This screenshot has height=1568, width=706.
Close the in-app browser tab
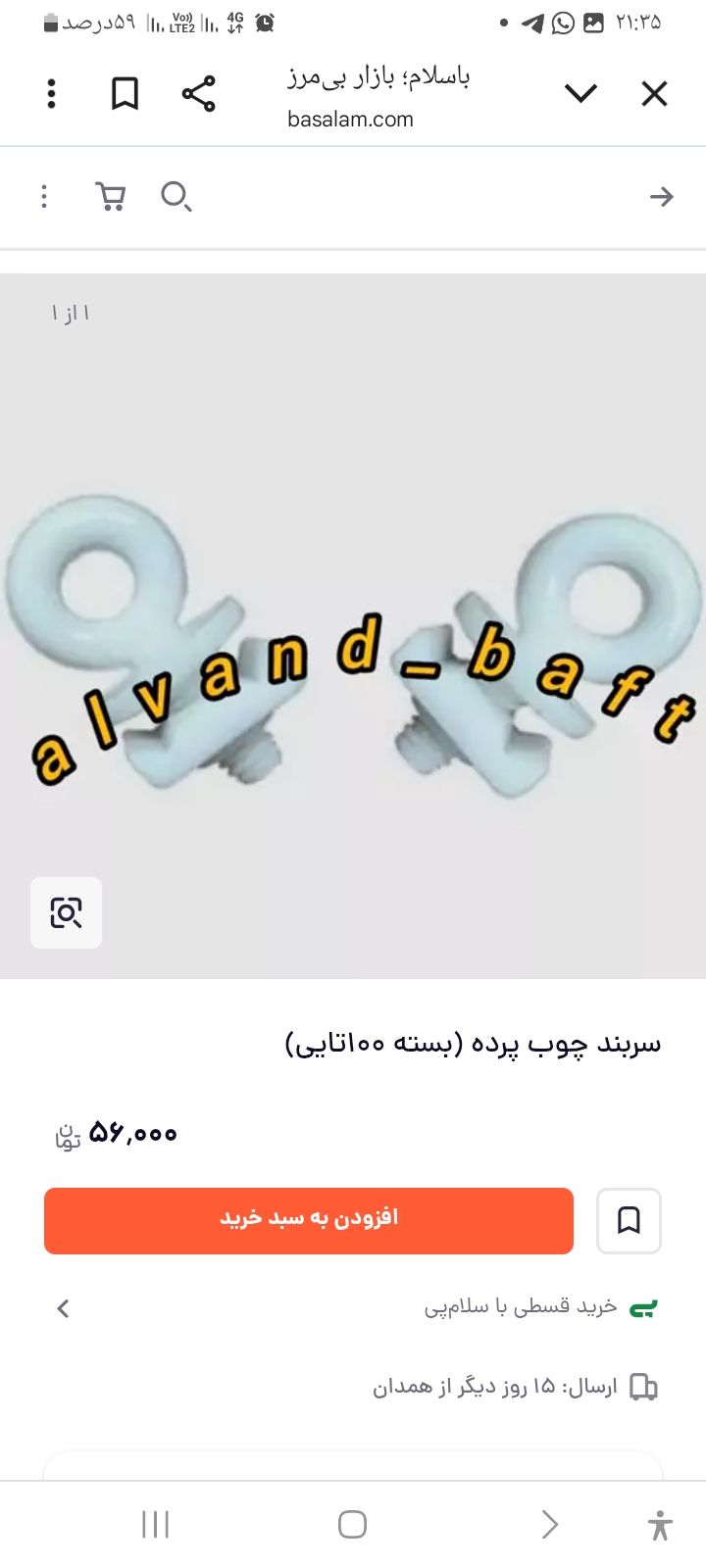654,94
